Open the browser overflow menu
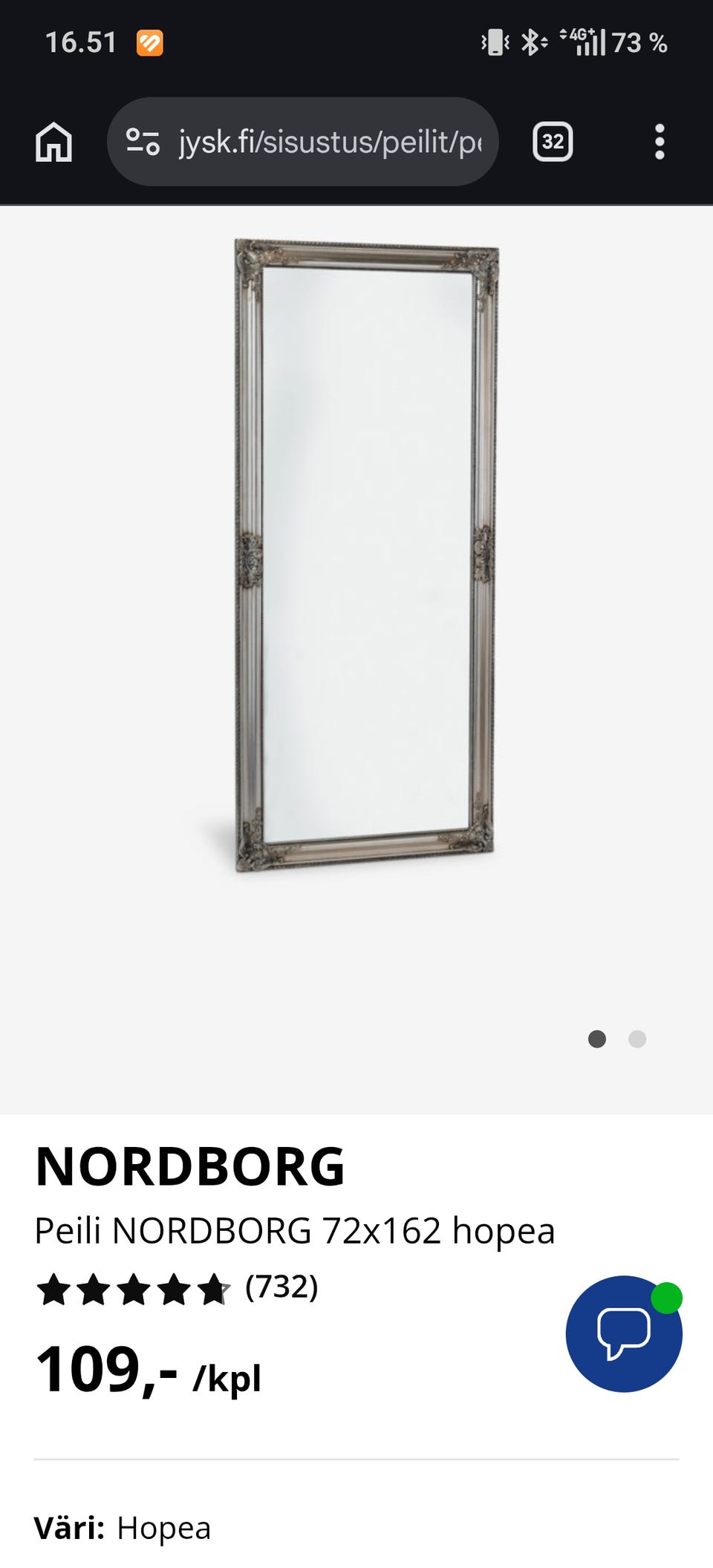Screen dimensions: 713x1568 (x=659, y=142)
